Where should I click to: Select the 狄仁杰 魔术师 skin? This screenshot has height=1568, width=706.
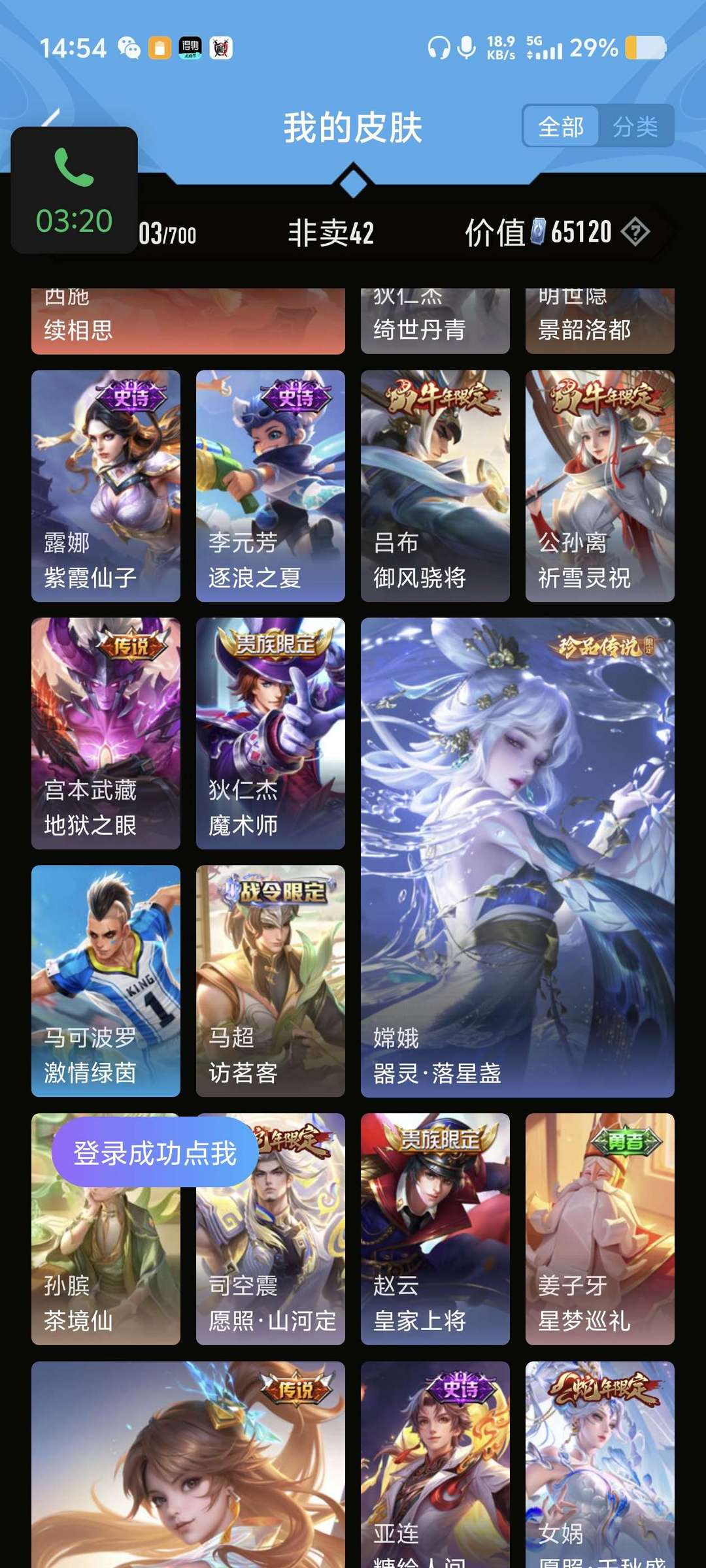tap(271, 733)
